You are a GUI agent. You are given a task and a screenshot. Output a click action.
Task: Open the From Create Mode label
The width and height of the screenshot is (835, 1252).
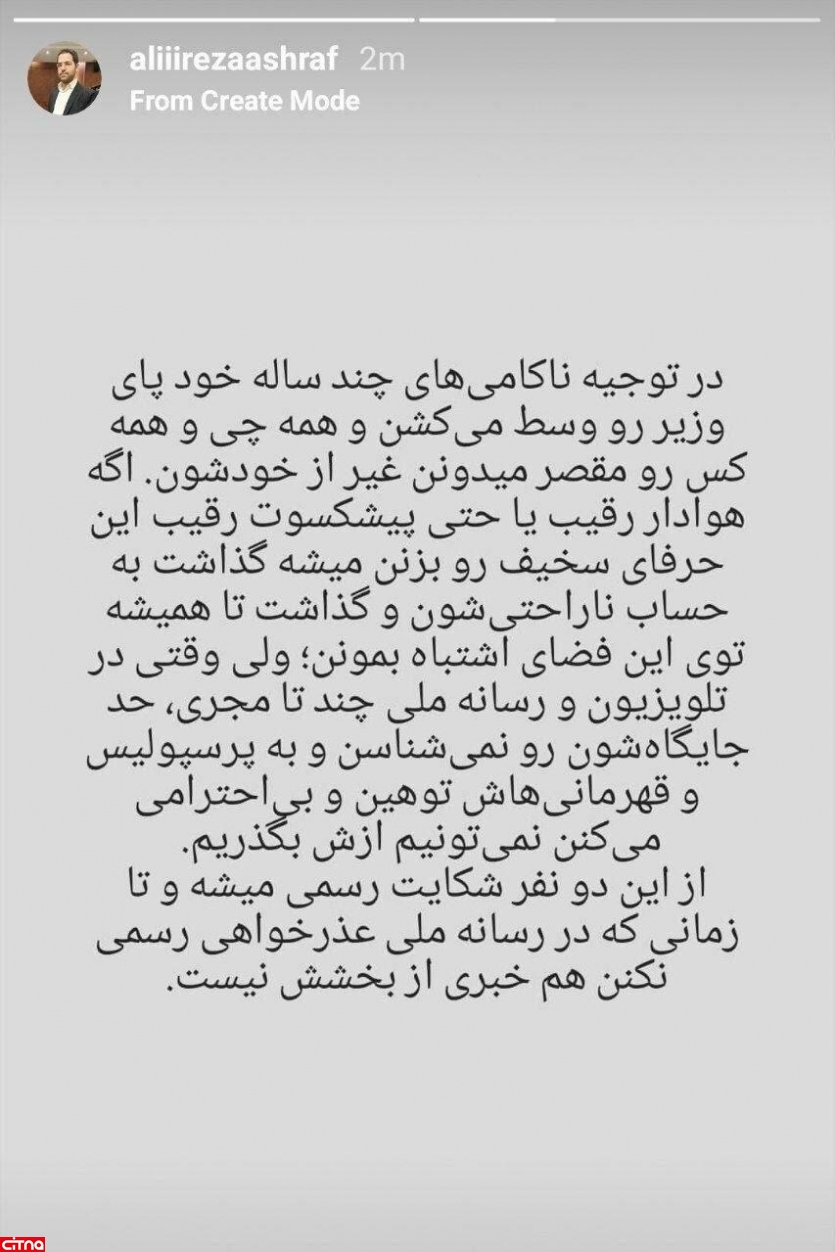pyautogui.click(x=244, y=101)
